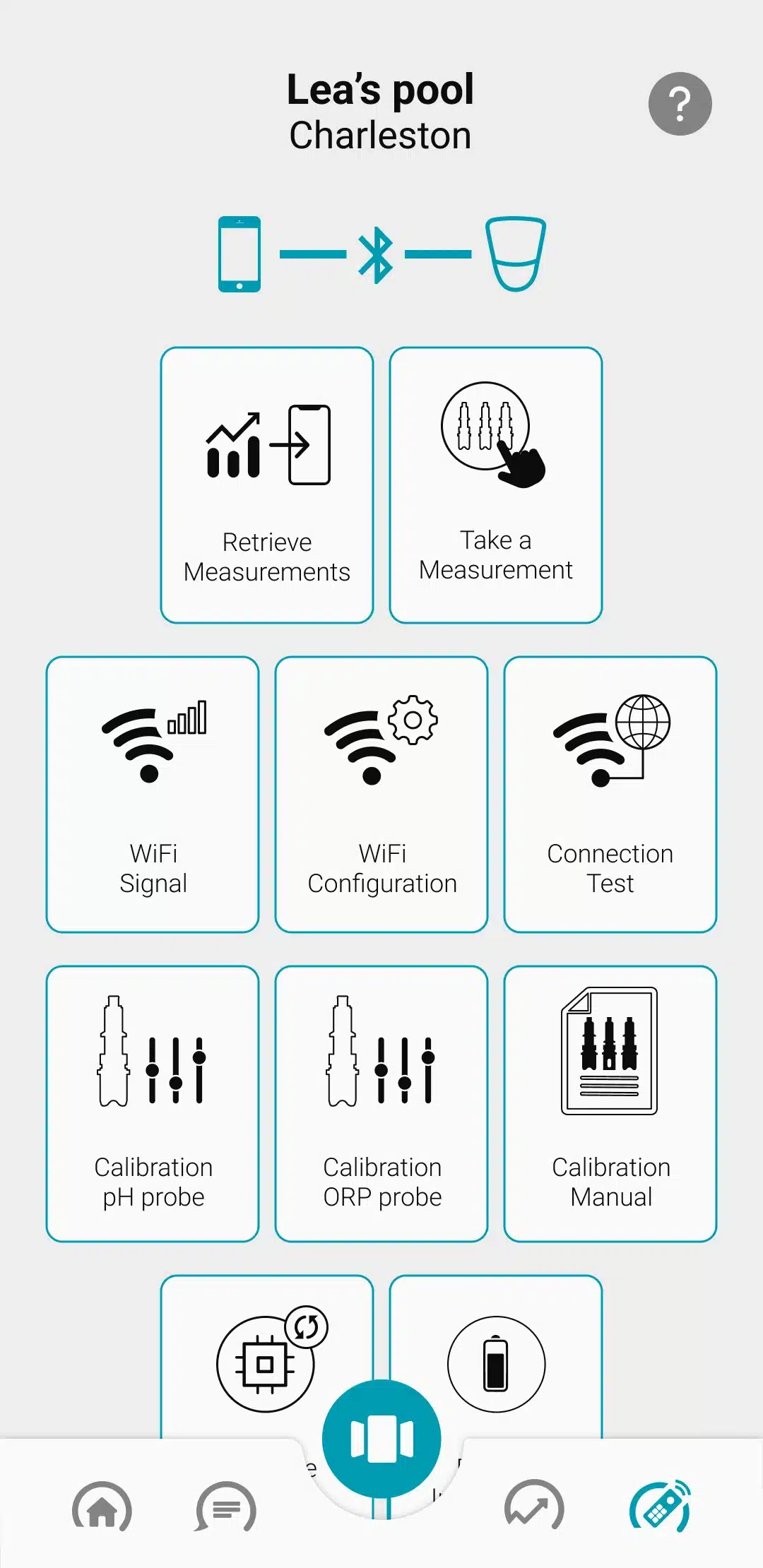Start Calibration pH probe
This screenshot has height=1568, width=763.
tap(153, 1104)
